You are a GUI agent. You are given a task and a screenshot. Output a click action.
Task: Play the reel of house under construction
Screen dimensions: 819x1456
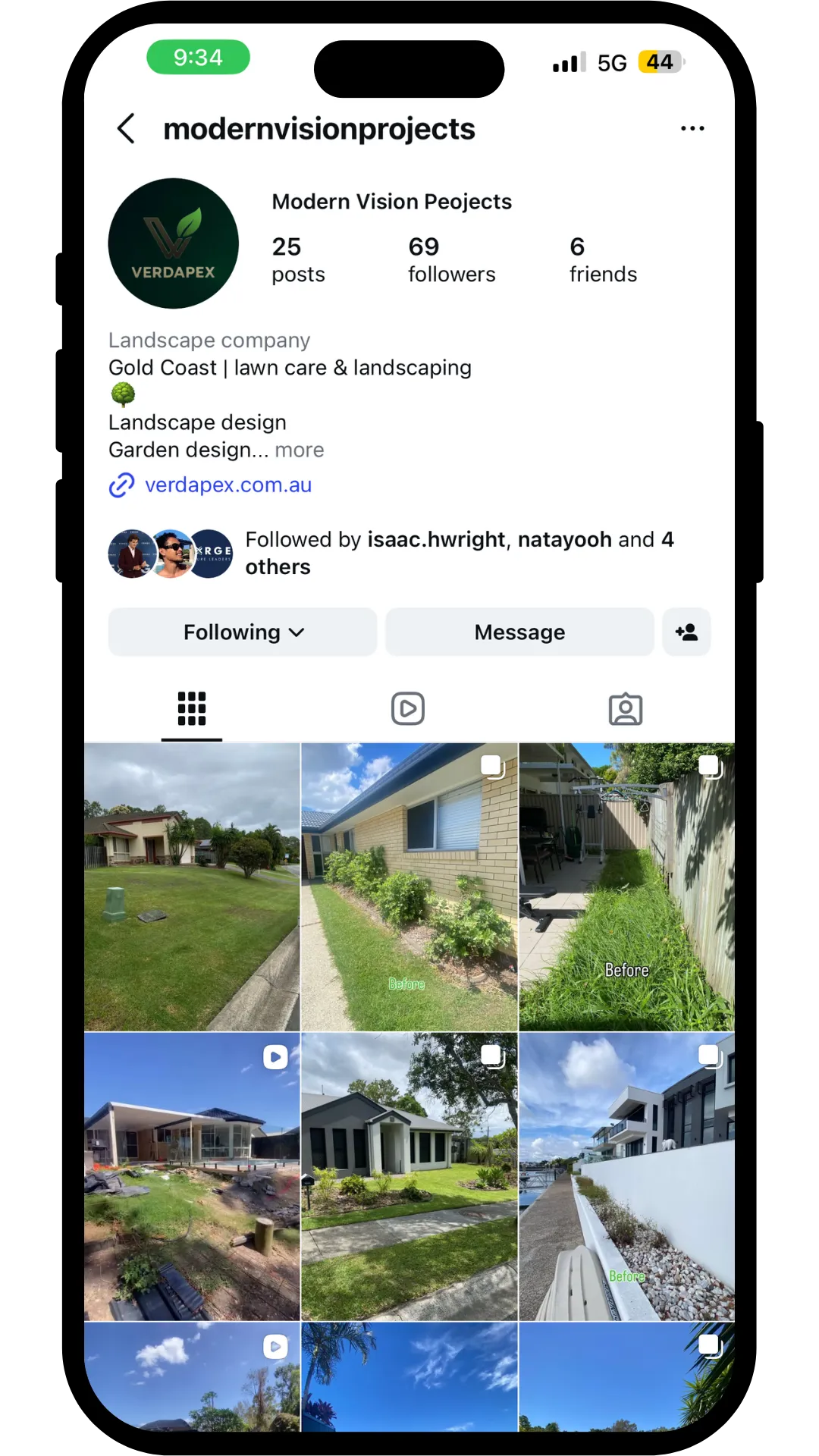point(192,1177)
